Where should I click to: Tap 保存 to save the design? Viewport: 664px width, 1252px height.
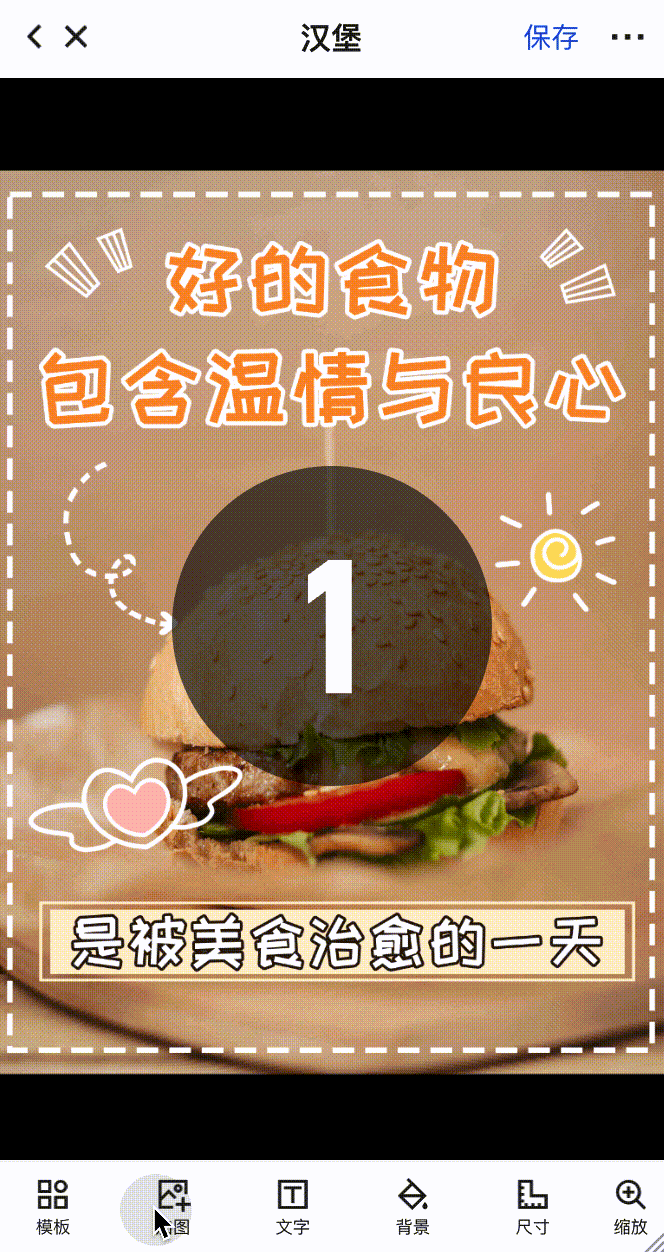pyautogui.click(x=551, y=38)
